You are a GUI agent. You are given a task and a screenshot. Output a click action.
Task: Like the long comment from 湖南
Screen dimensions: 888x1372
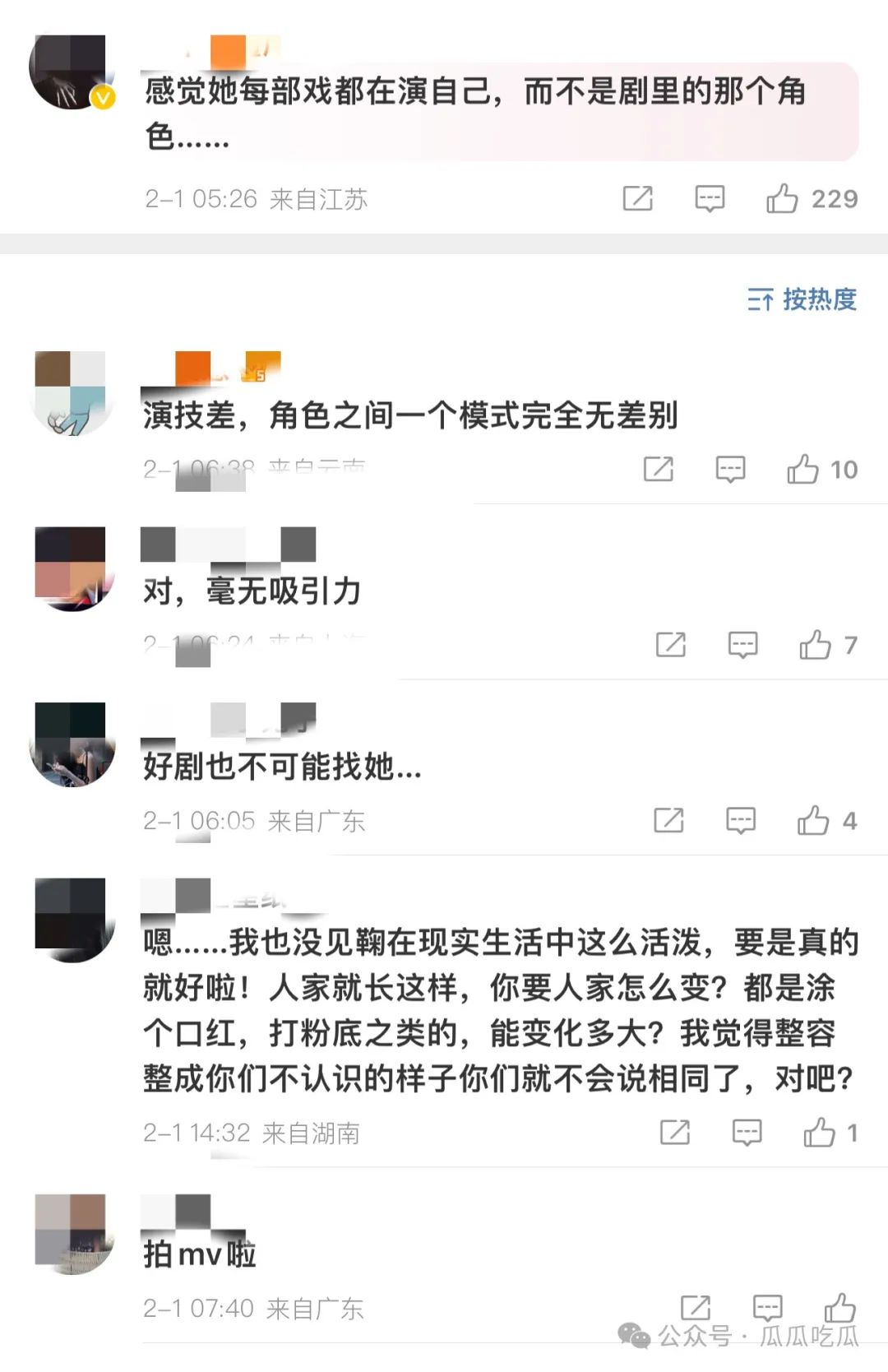point(819,1133)
